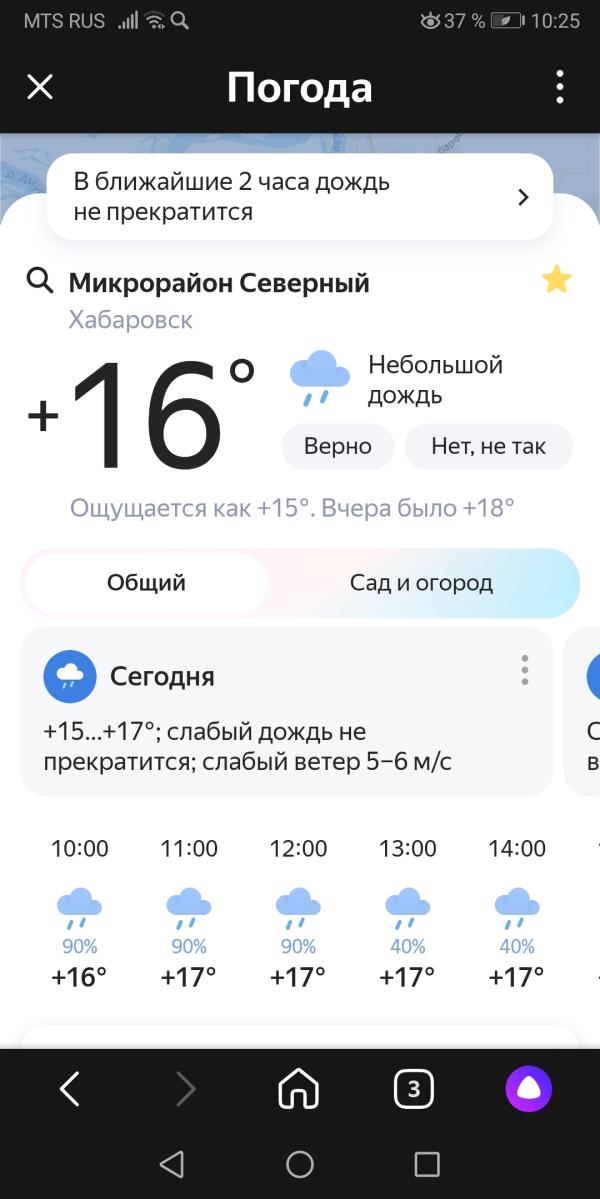Toggle the favorite star for location
Screen dimensions: 600x1199
(x=556, y=281)
